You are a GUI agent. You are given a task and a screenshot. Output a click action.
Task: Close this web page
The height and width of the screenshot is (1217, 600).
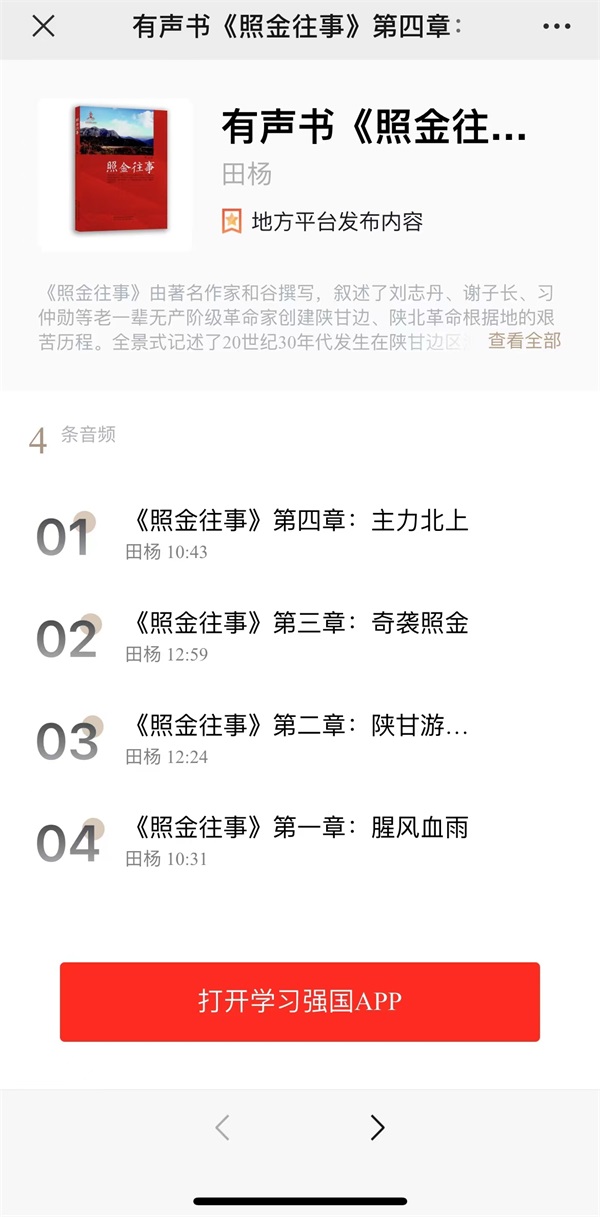[x=43, y=27]
